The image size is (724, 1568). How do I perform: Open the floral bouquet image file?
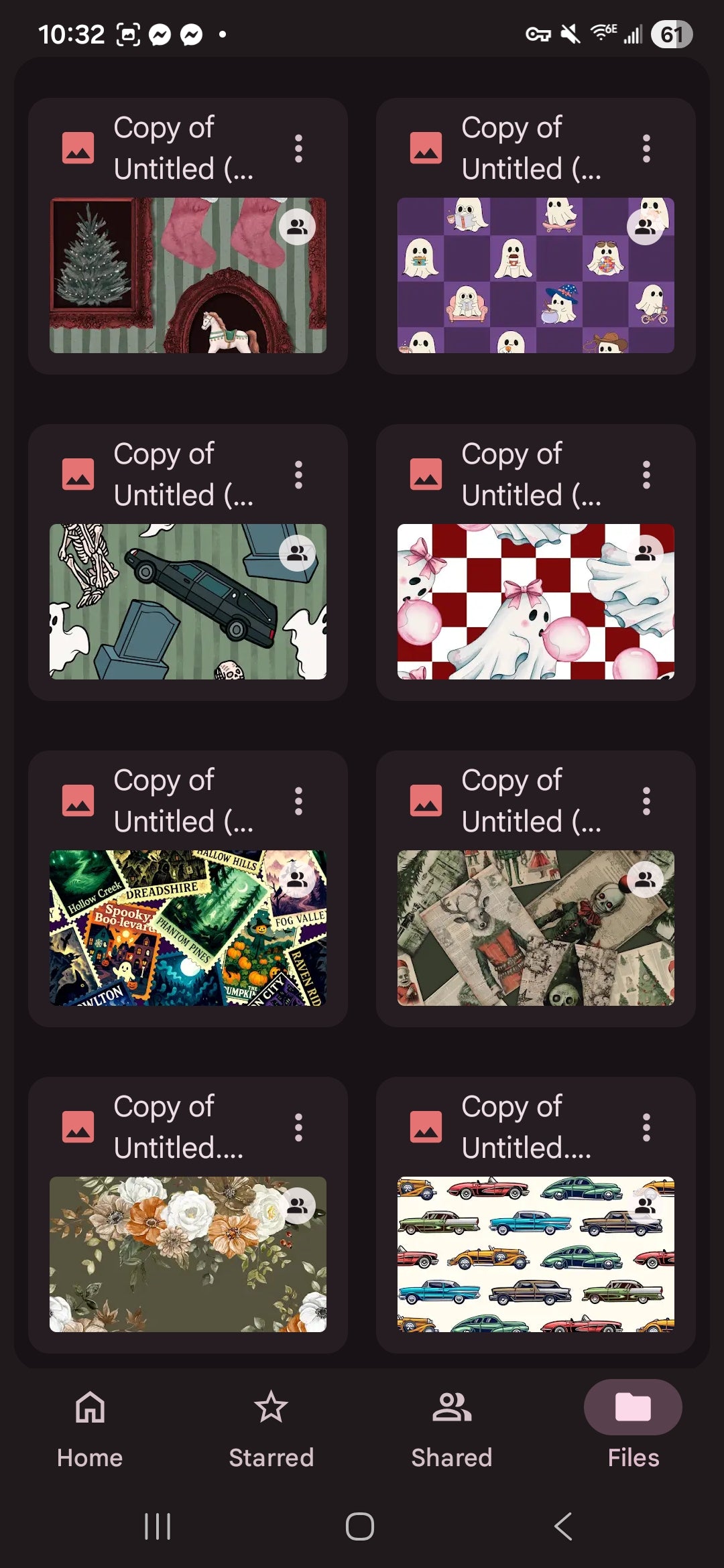[x=188, y=1254]
